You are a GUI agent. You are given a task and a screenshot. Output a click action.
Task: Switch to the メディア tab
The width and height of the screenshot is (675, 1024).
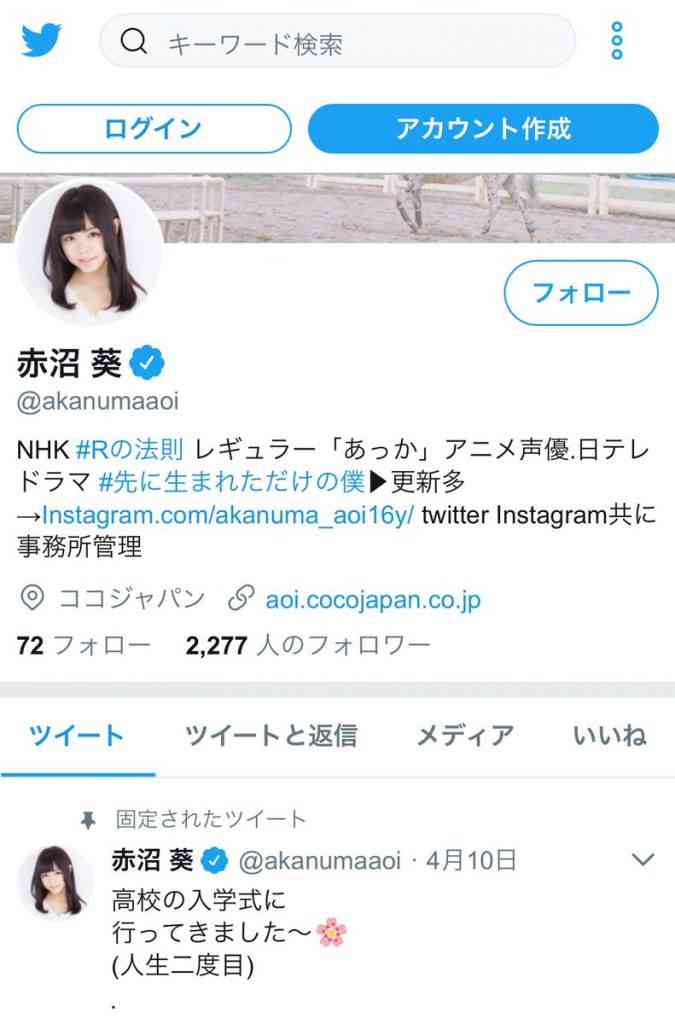click(465, 737)
